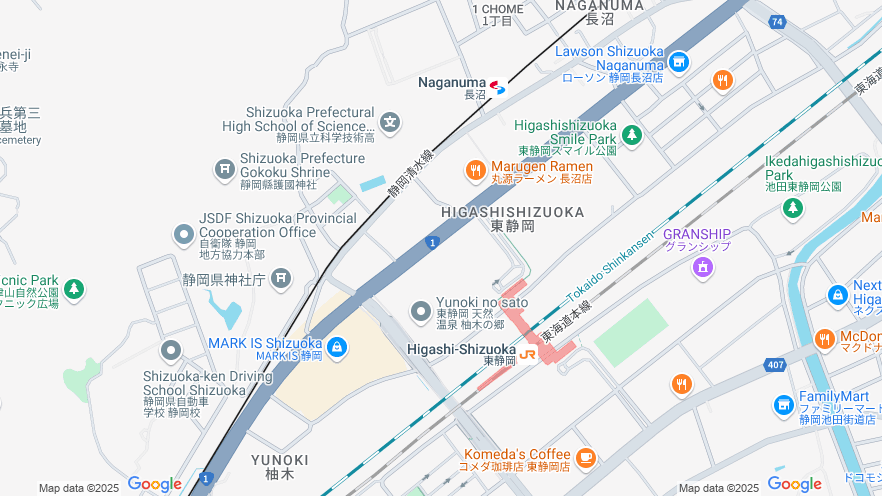Open the Ikedahigashishizuoka Park marker

(x=792, y=207)
